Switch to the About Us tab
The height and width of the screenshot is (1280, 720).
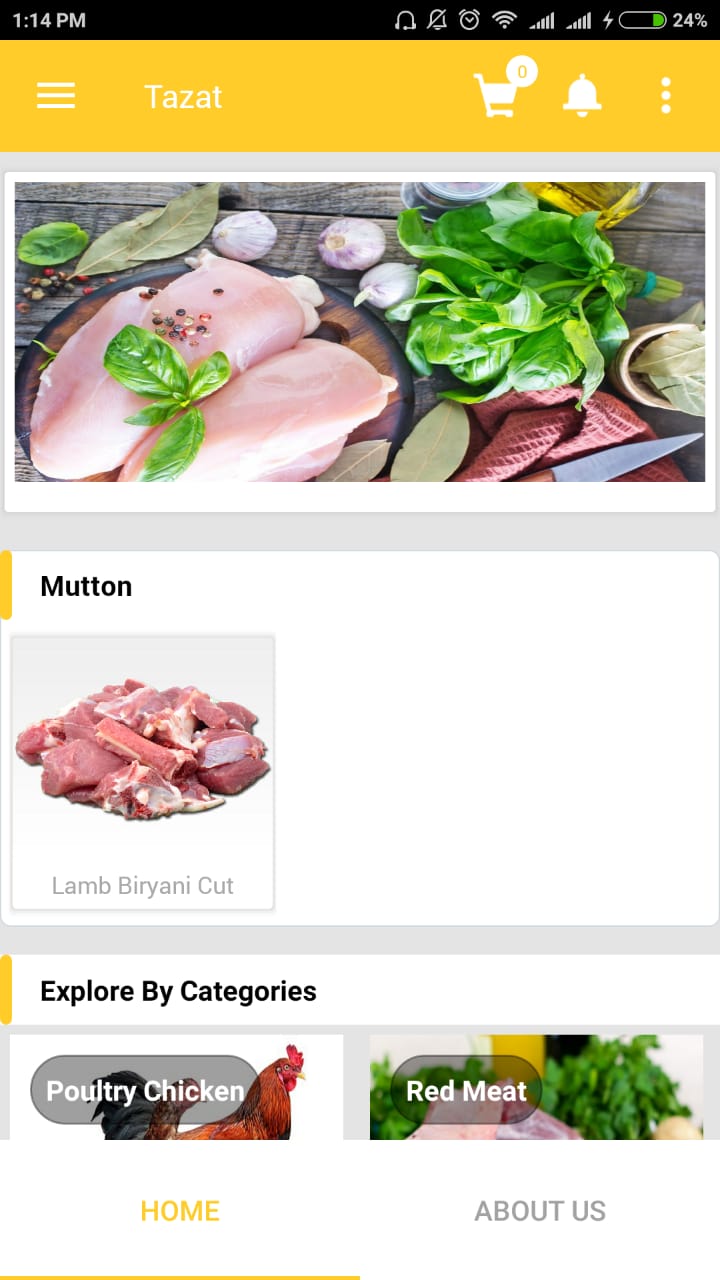coord(540,1210)
